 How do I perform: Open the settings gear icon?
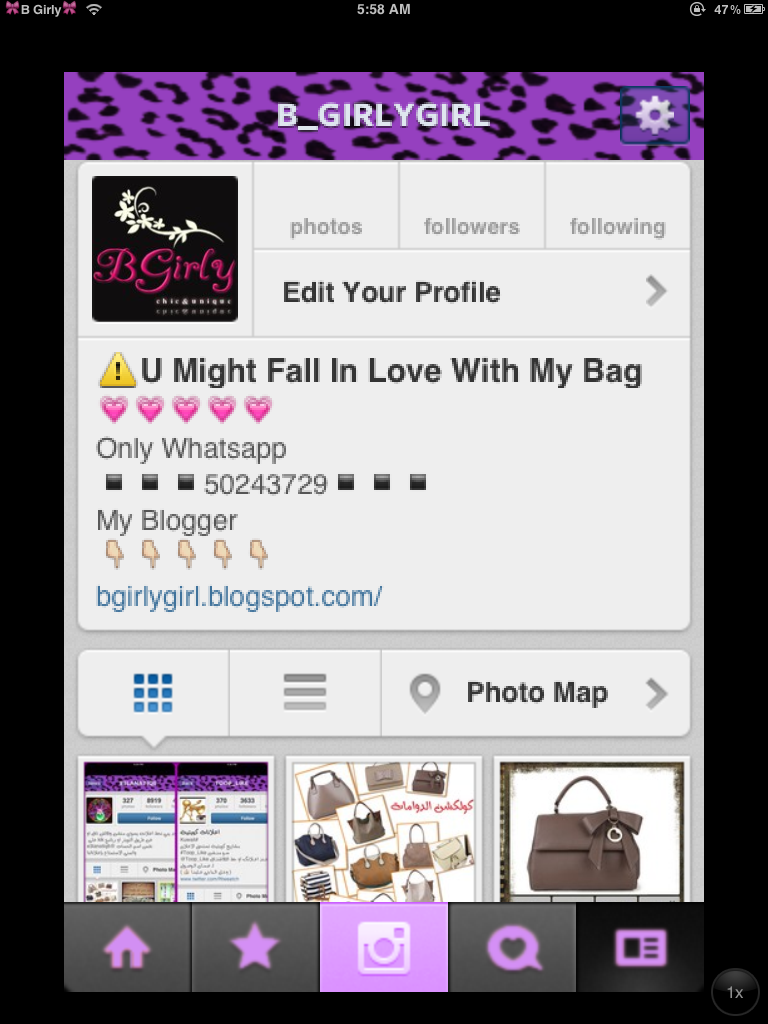point(655,116)
